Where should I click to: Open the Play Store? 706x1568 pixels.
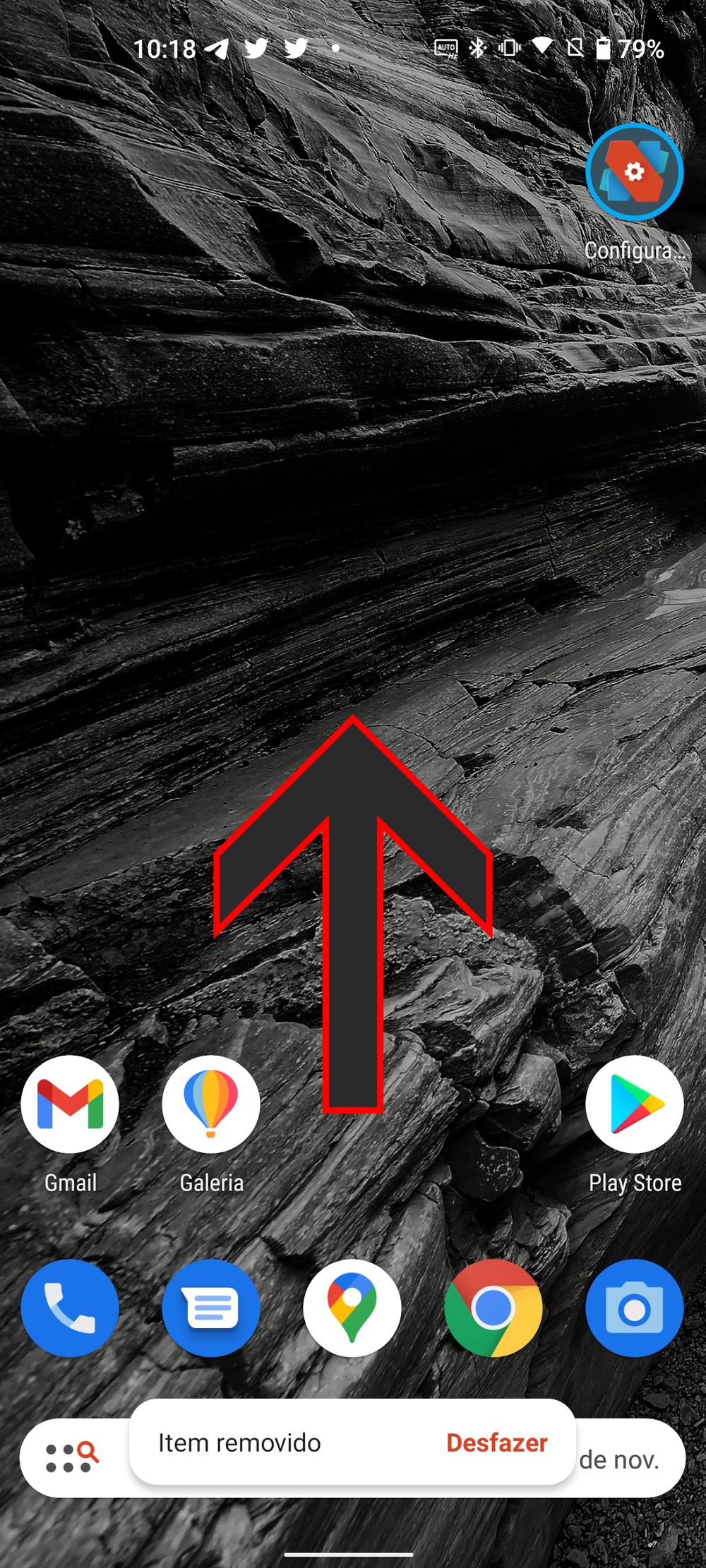click(634, 1104)
